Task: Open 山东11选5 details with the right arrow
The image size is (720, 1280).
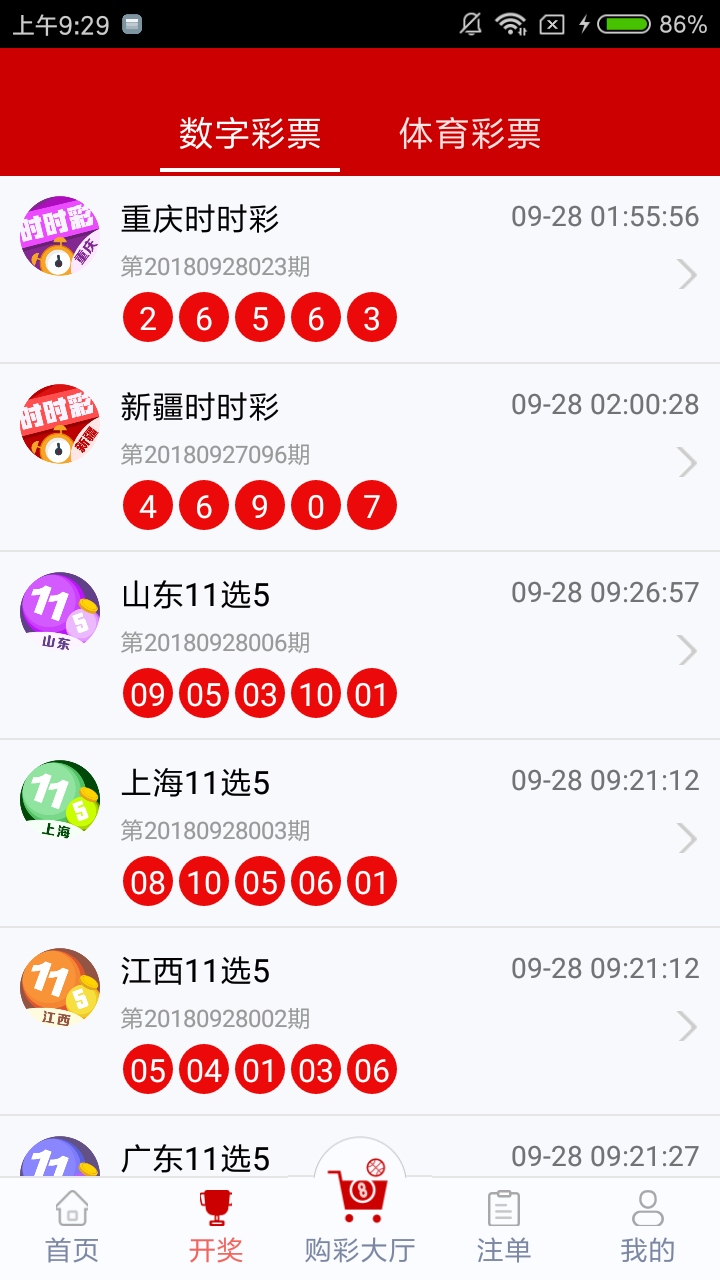Action: [x=685, y=651]
